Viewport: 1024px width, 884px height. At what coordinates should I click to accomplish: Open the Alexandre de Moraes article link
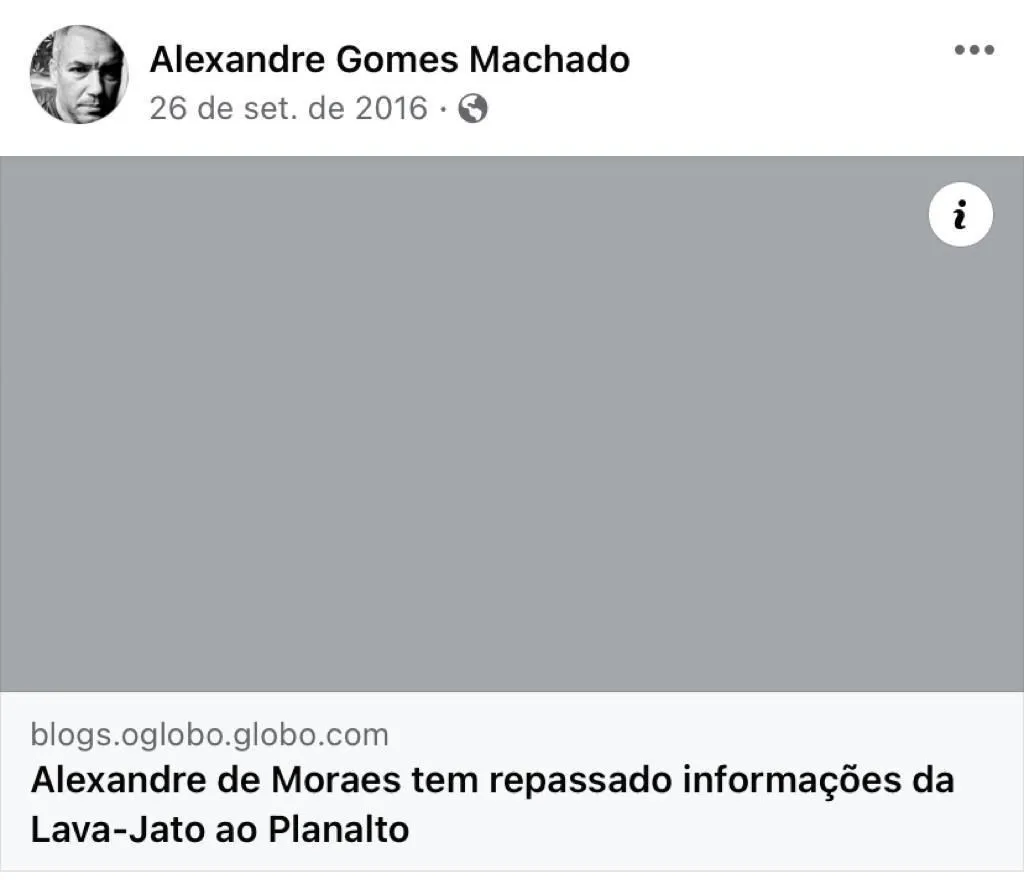pos(492,803)
